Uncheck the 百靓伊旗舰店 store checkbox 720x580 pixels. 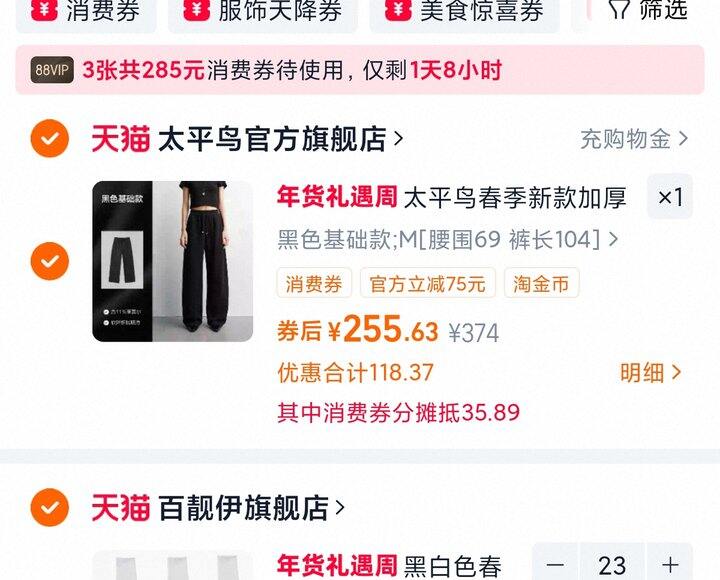pyautogui.click(x=50, y=507)
